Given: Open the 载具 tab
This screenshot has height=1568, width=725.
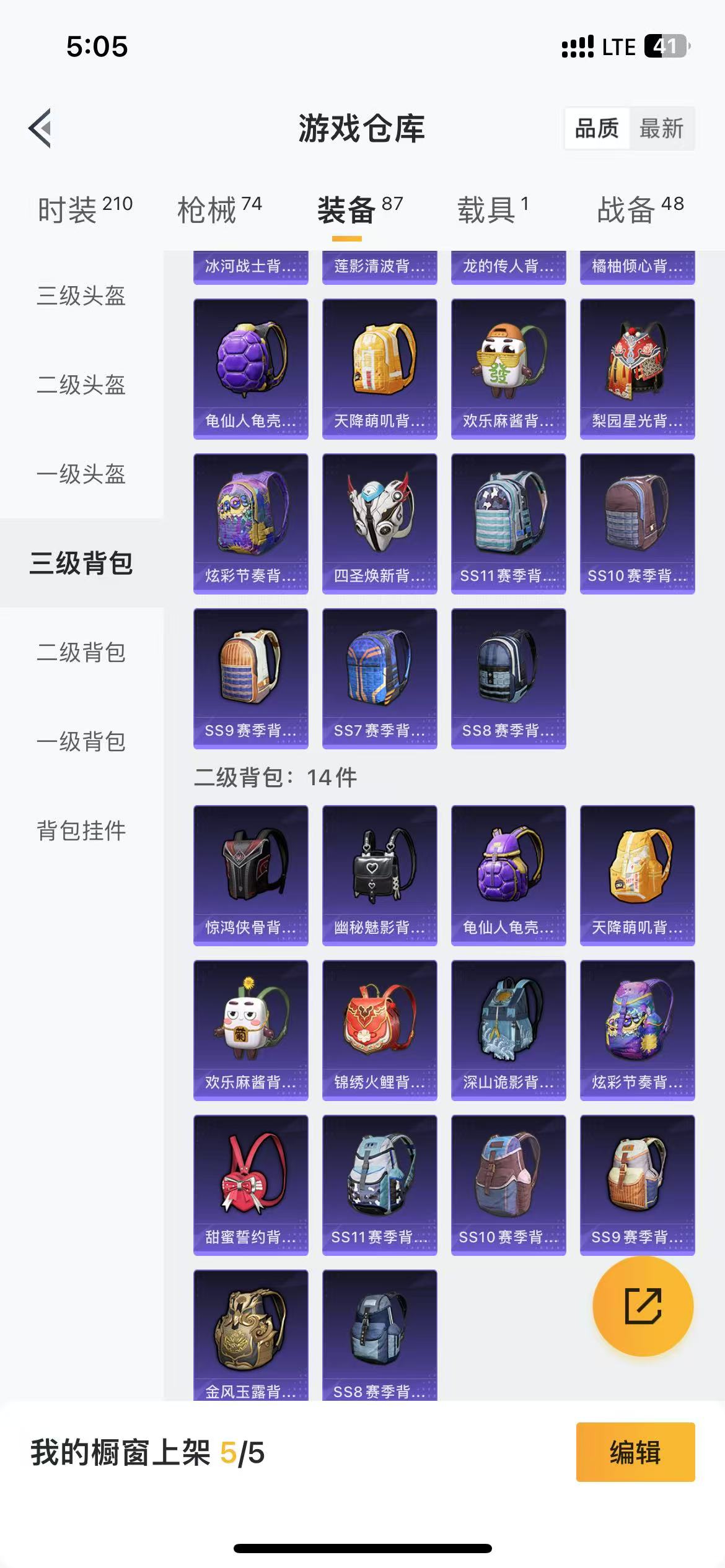Looking at the screenshot, I should (x=493, y=209).
